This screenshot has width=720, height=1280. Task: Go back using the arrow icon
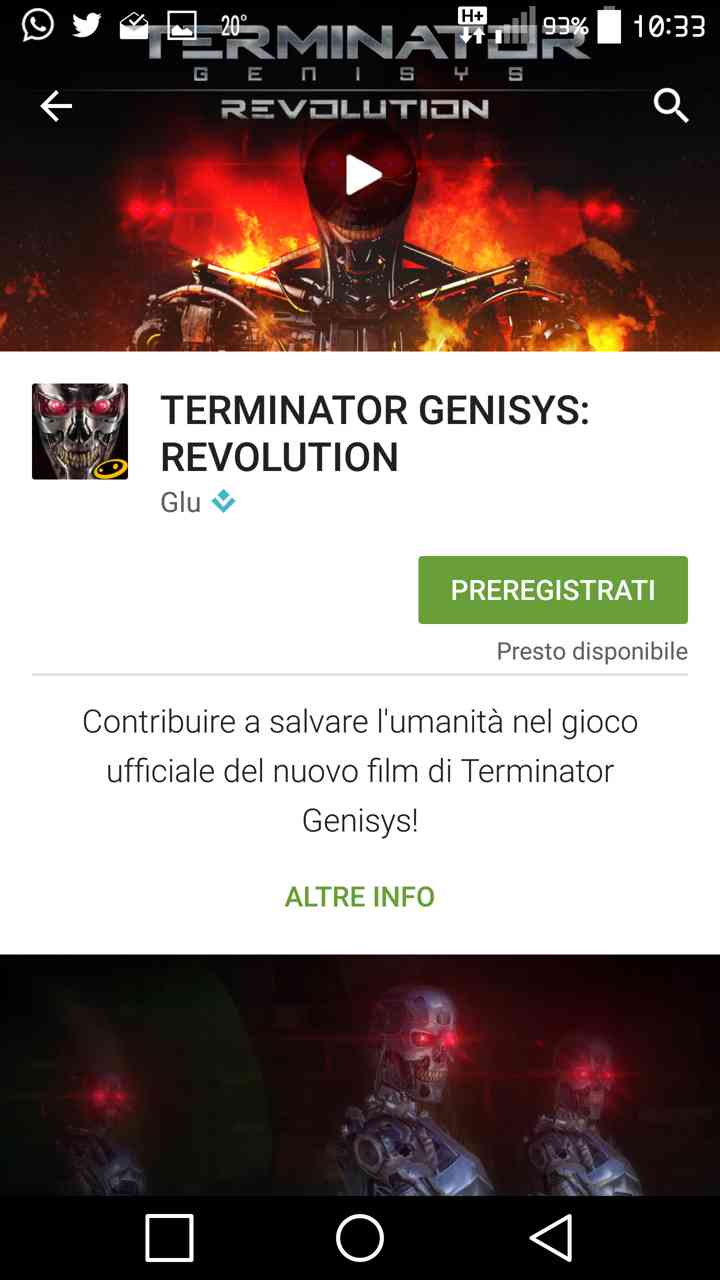click(56, 106)
